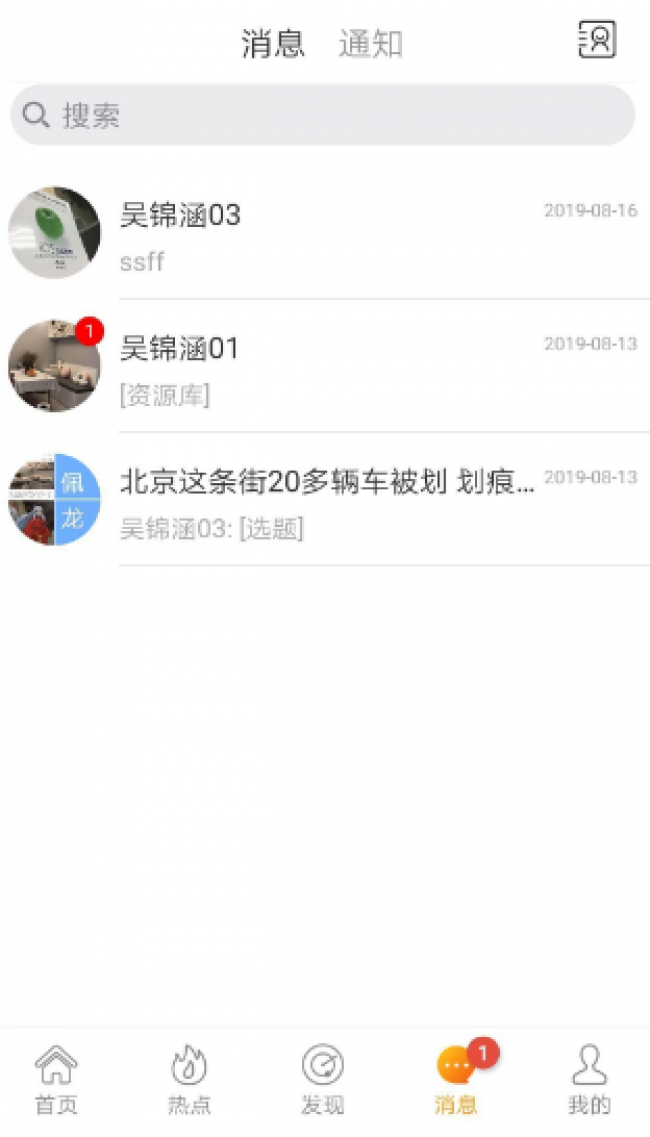
Task: Open the 发现 discover tab
Action: point(323,1079)
